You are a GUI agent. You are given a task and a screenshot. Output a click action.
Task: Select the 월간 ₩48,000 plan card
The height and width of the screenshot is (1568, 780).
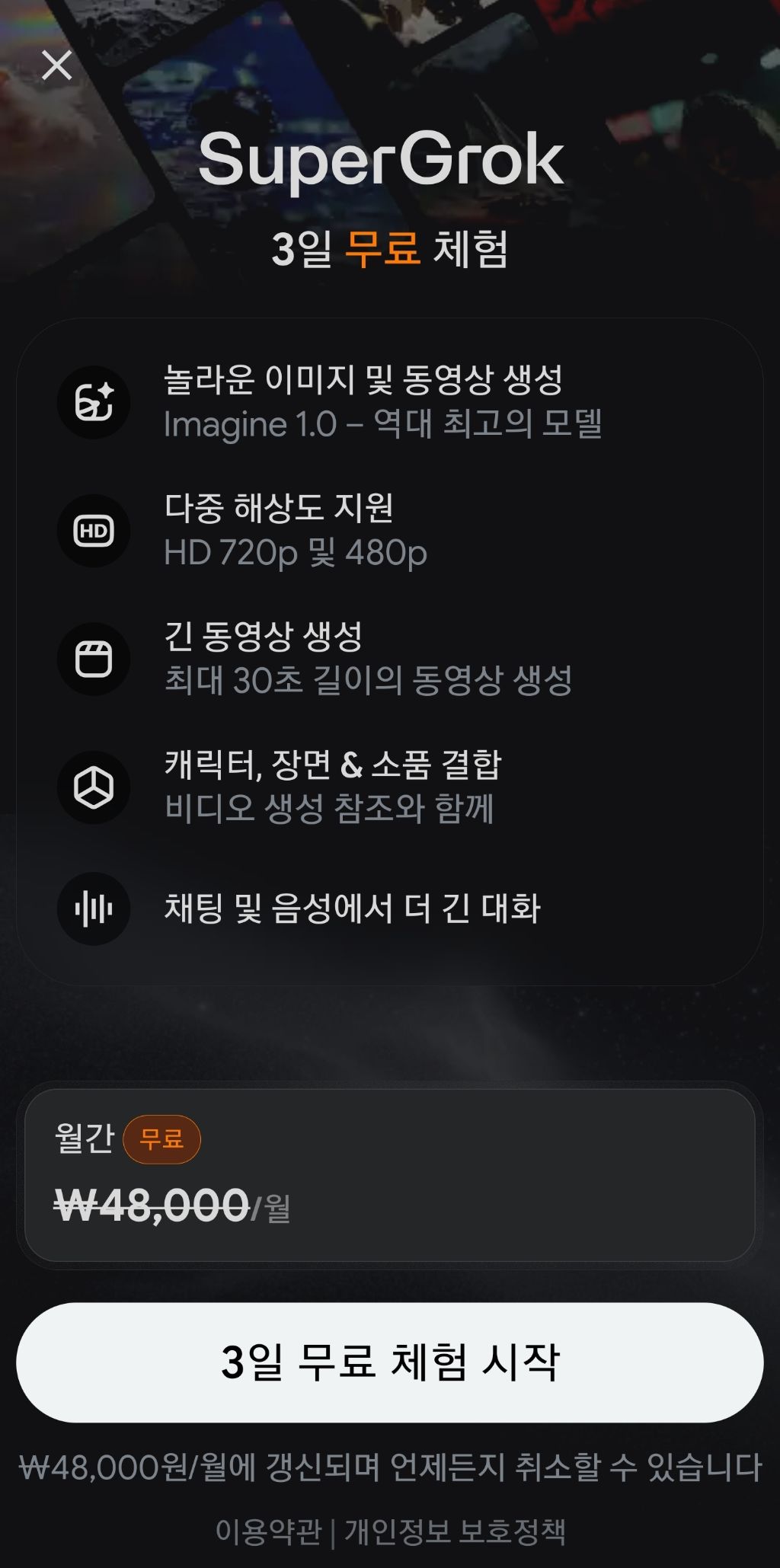point(389,1175)
